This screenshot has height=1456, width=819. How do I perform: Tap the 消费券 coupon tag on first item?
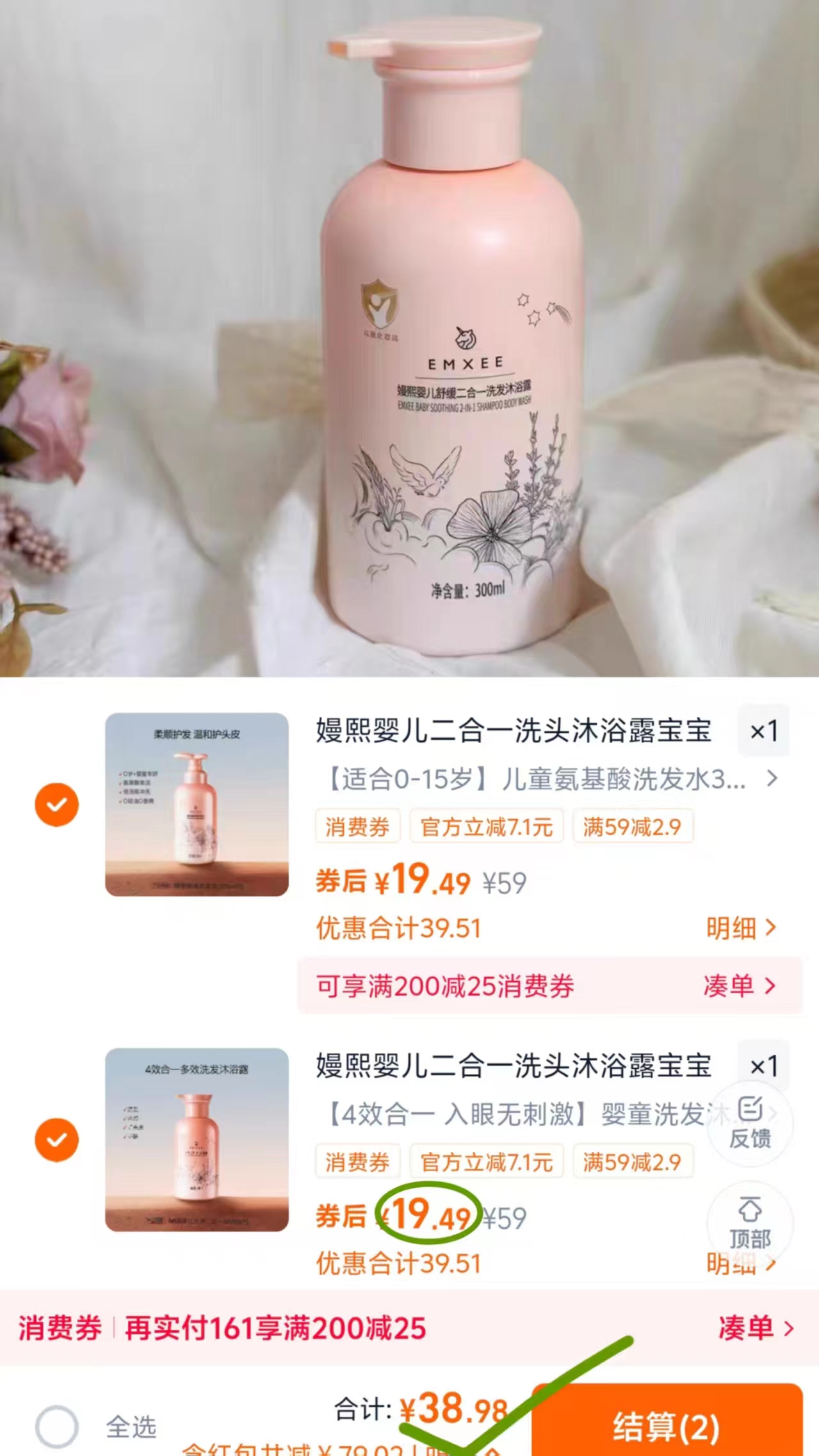click(357, 826)
